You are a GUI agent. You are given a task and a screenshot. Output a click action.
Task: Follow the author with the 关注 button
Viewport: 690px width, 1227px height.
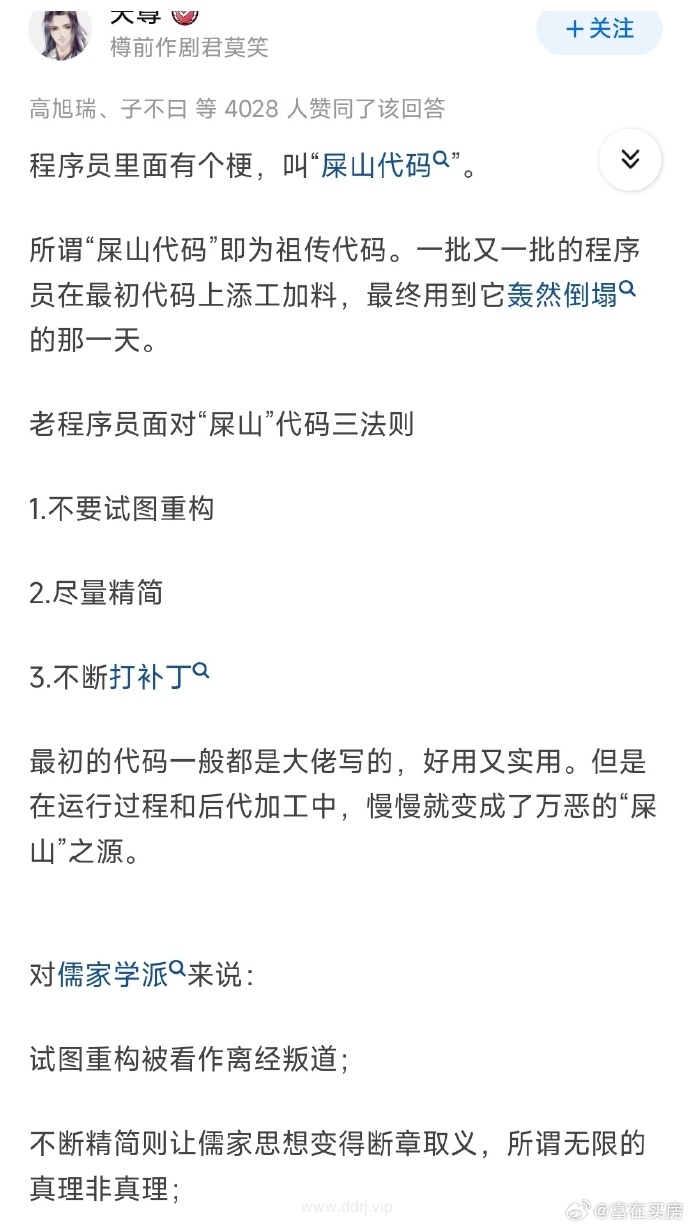click(x=600, y=30)
